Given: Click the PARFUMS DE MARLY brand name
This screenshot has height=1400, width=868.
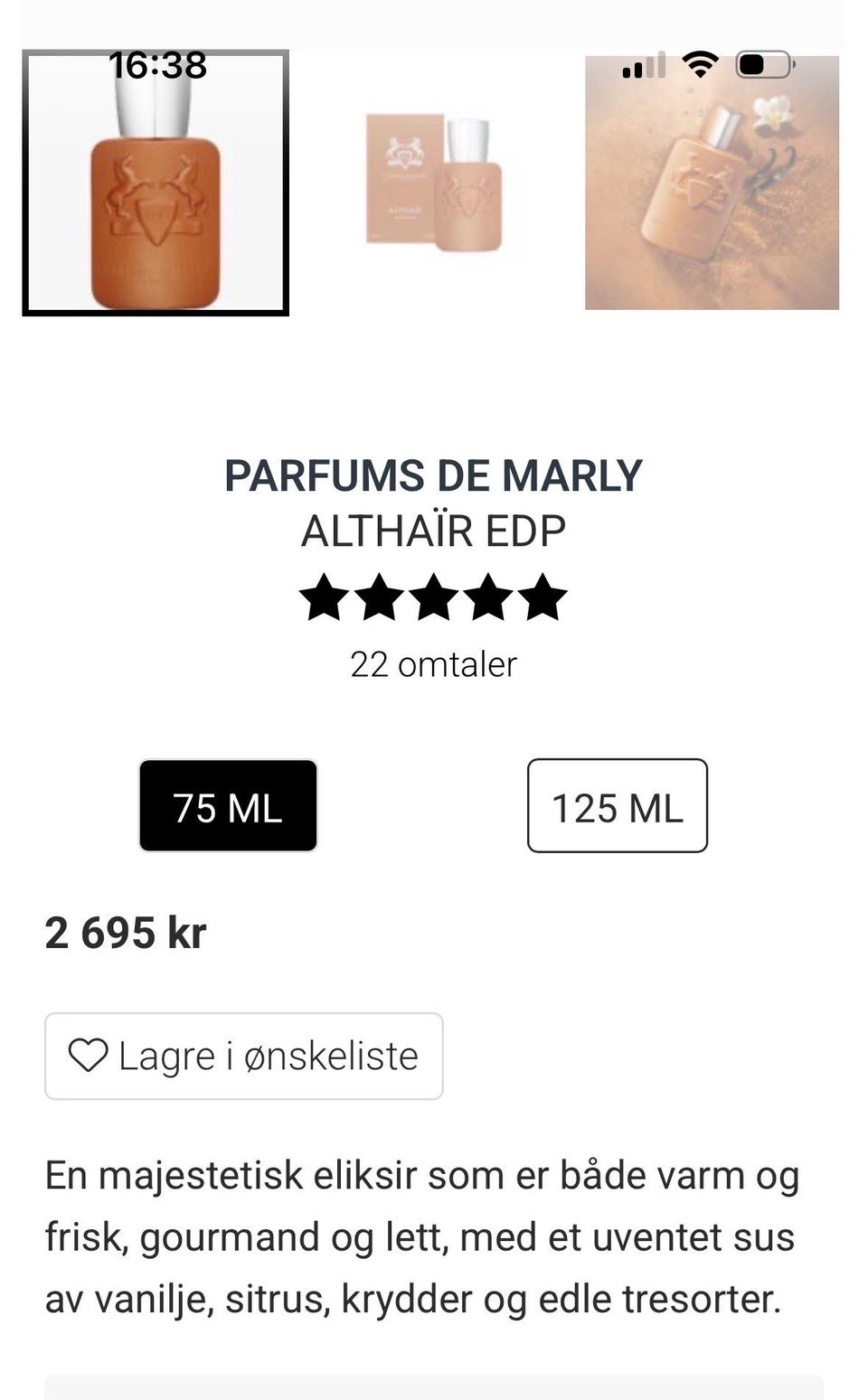Looking at the screenshot, I should pos(433,474).
